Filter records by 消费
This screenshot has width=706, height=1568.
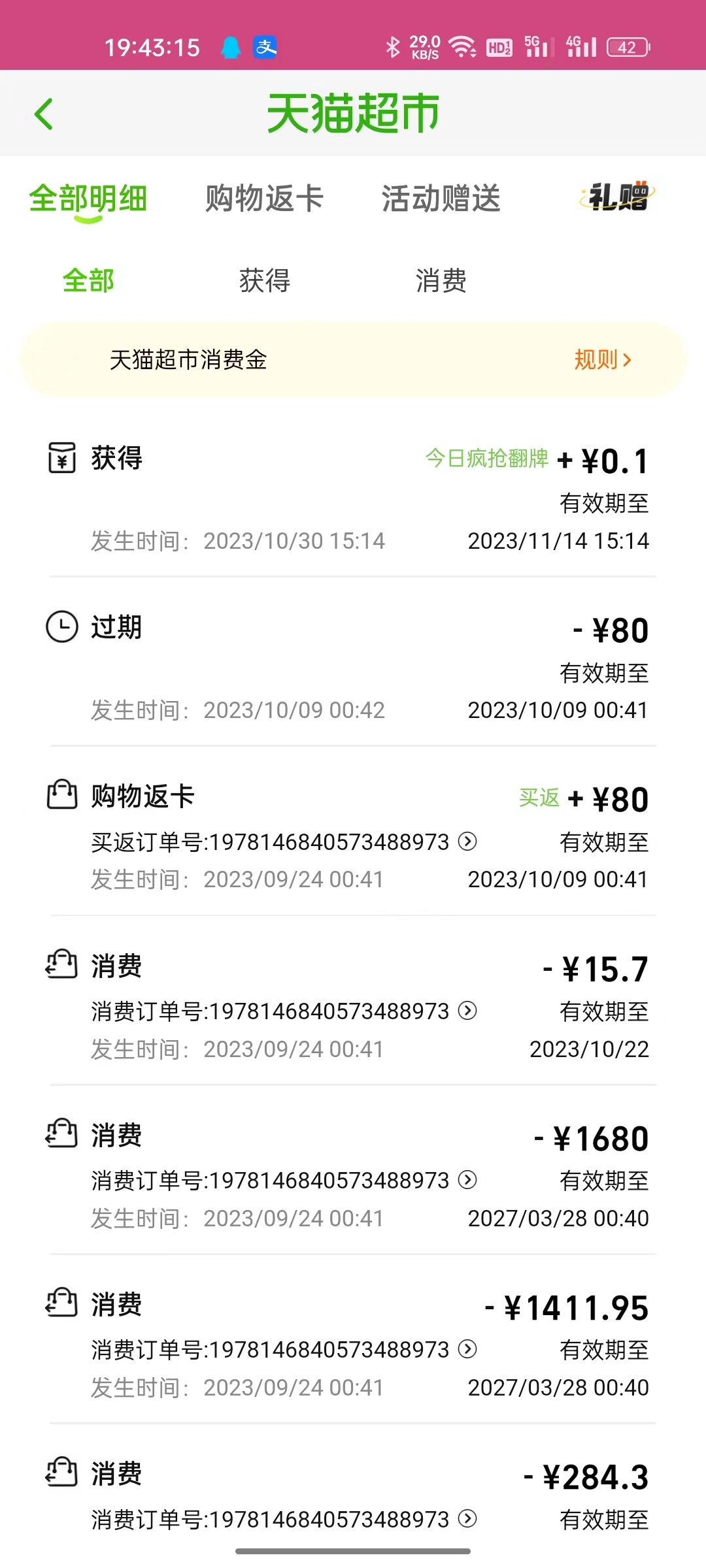click(441, 281)
